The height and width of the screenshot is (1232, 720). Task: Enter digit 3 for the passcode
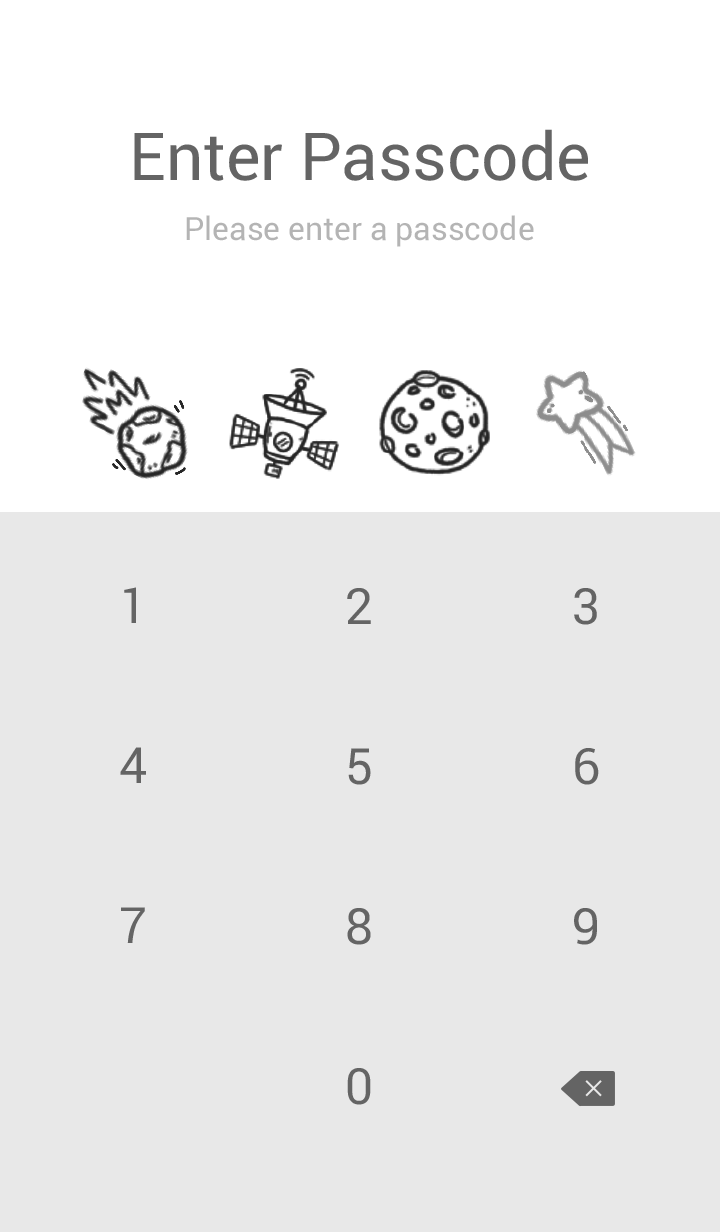pyautogui.click(x=586, y=607)
